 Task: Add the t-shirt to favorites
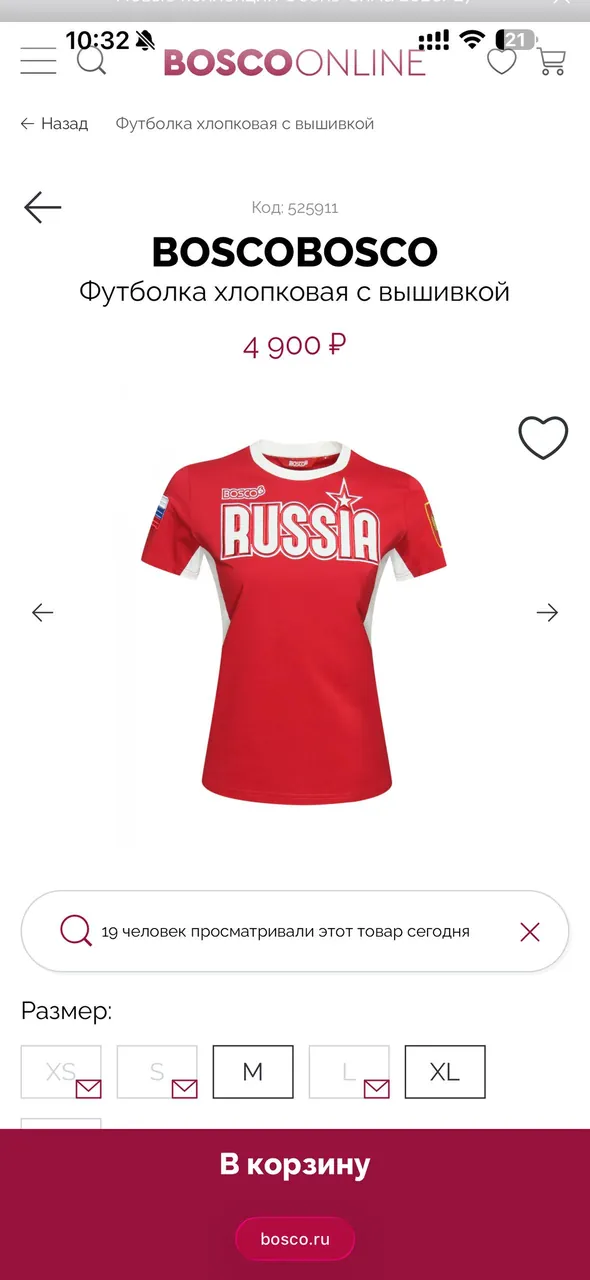(x=543, y=438)
